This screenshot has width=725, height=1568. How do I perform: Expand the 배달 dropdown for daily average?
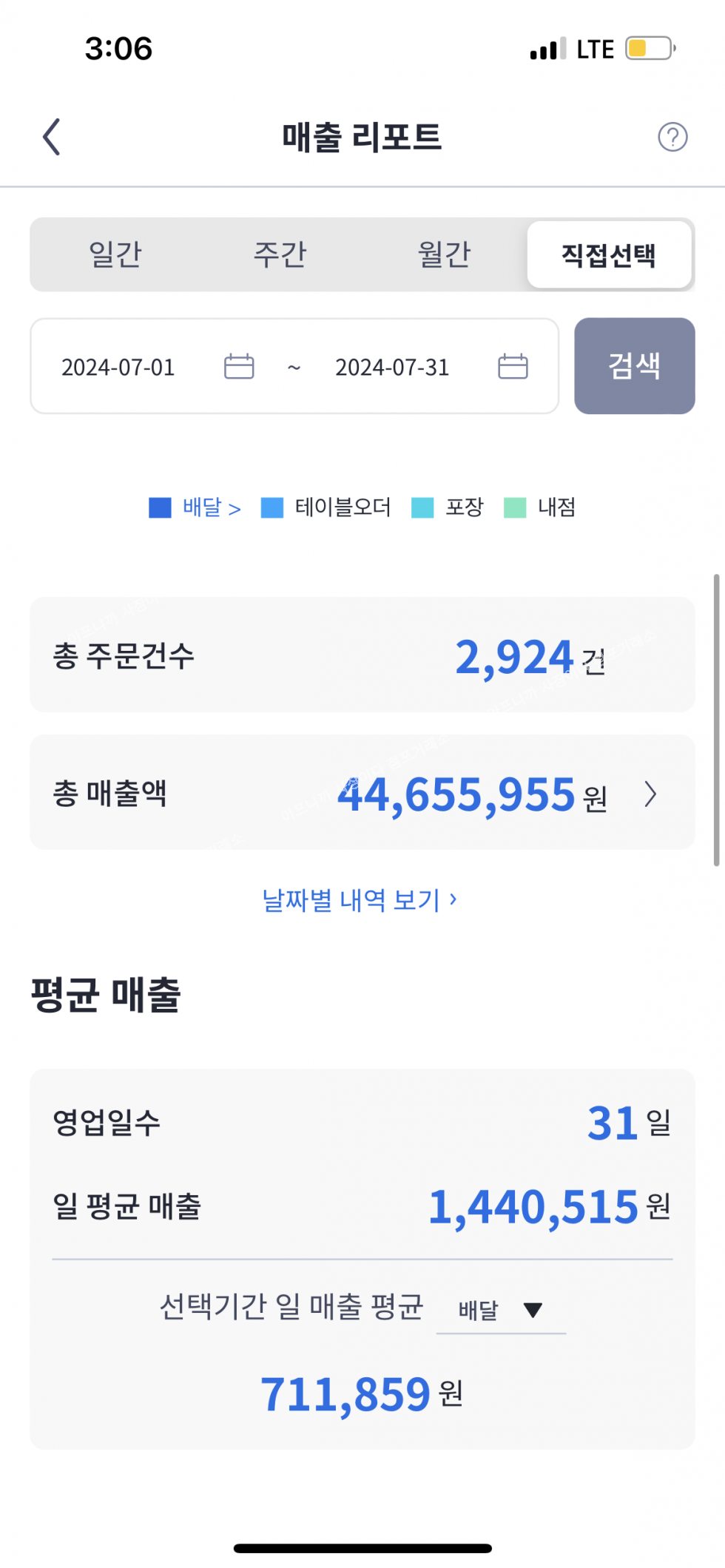point(501,1310)
